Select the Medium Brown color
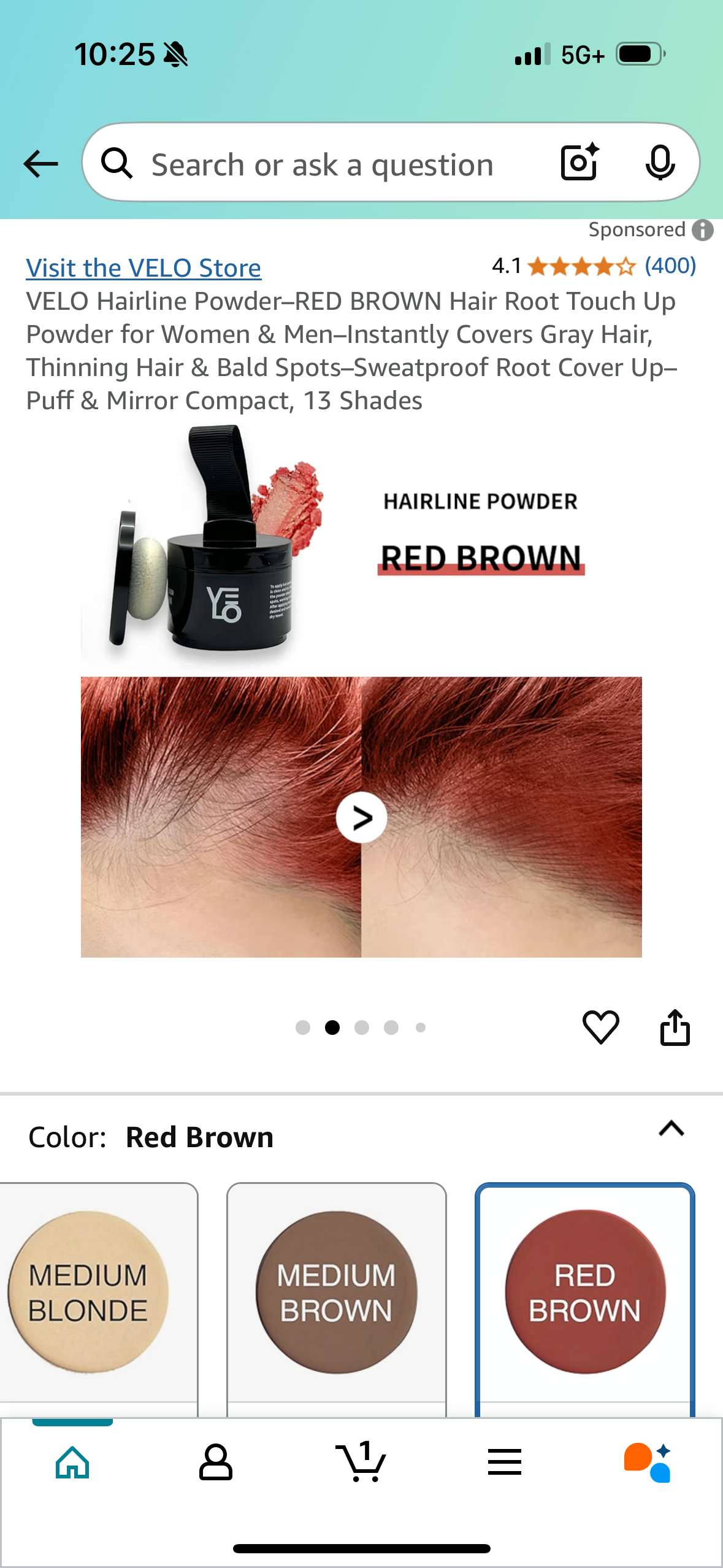The height and width of the screenshot is (1568, 723). 336,1292
